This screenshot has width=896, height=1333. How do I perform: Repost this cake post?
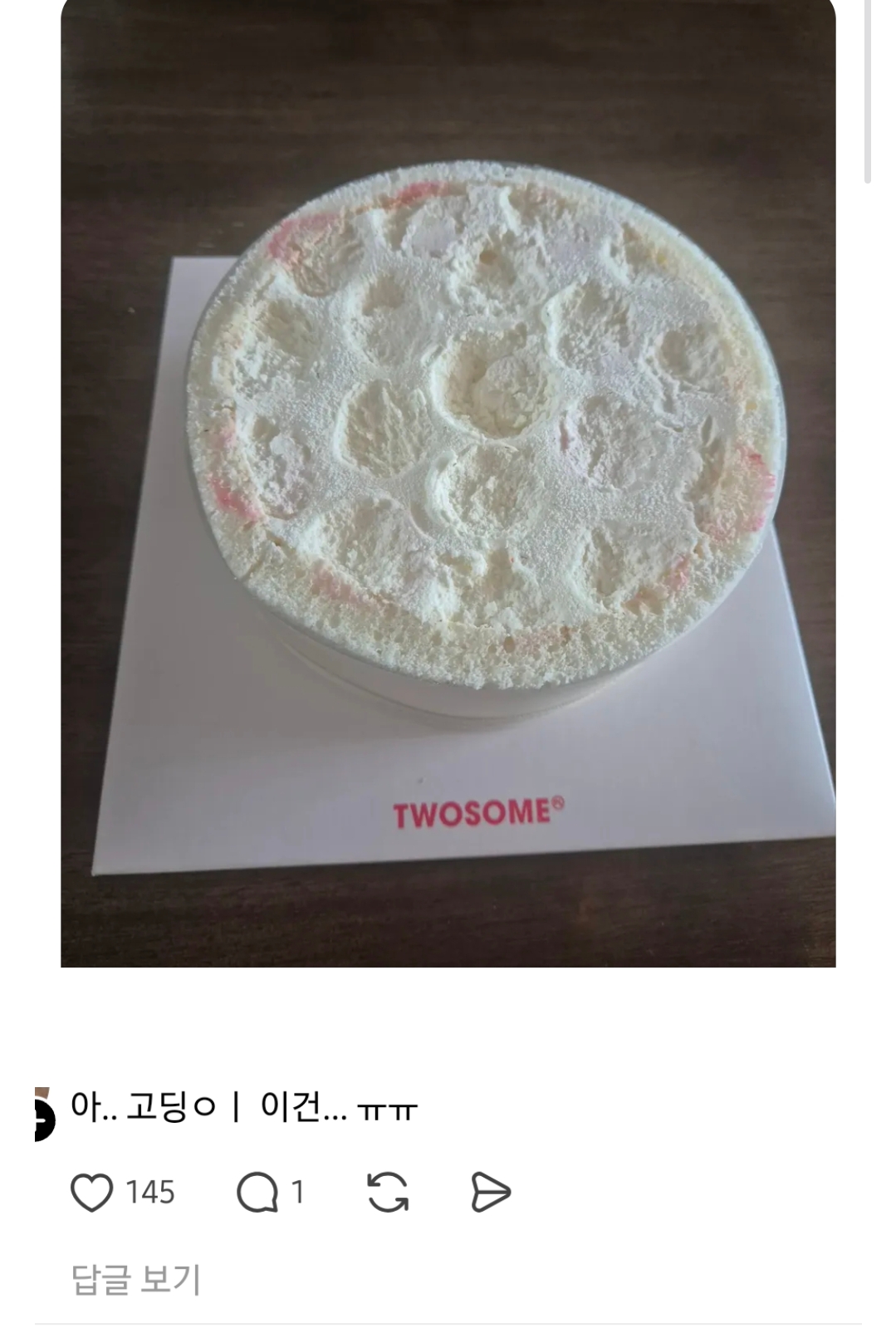387,1193
